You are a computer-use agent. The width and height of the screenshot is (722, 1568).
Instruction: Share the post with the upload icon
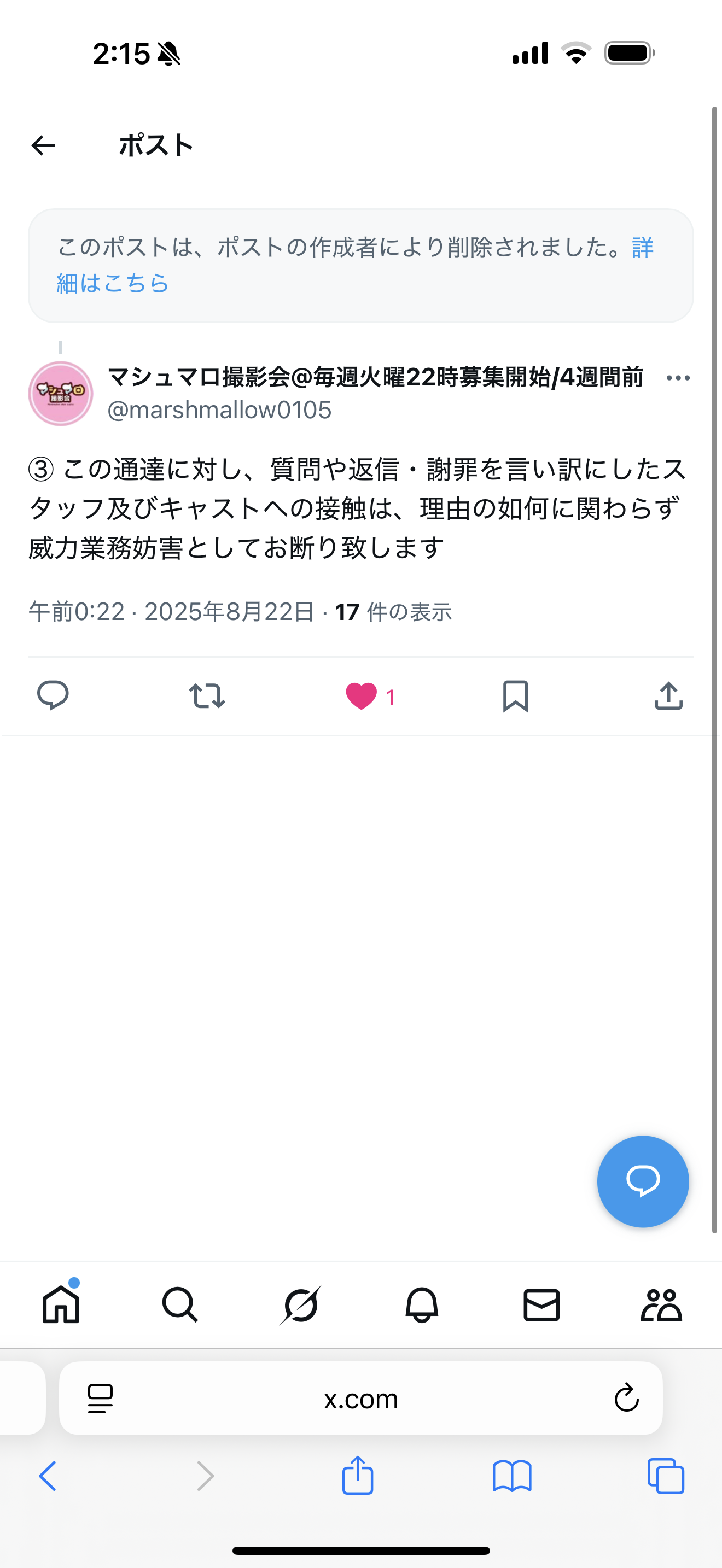click(668, 696)
